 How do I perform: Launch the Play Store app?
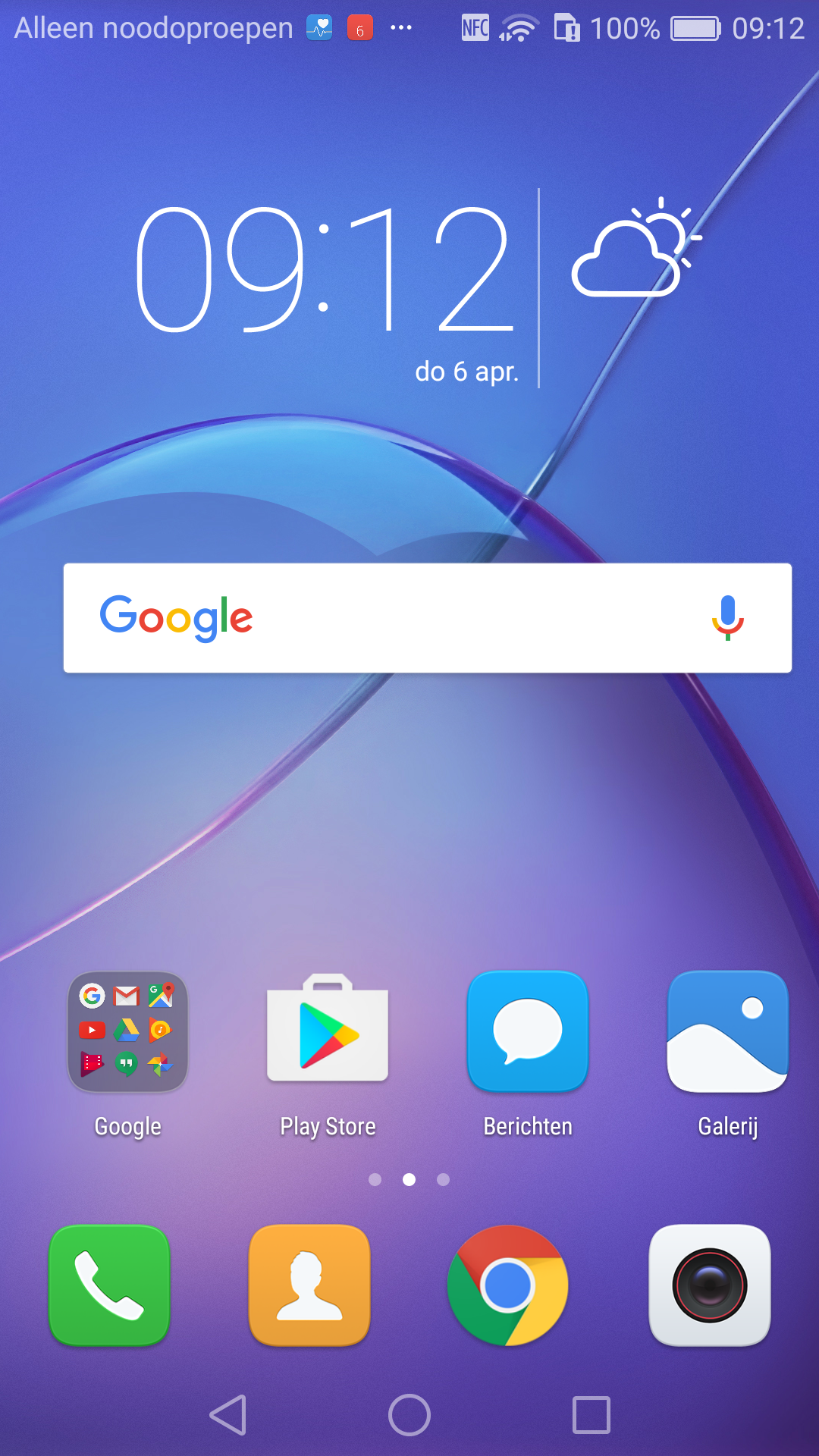[328, 1029]
